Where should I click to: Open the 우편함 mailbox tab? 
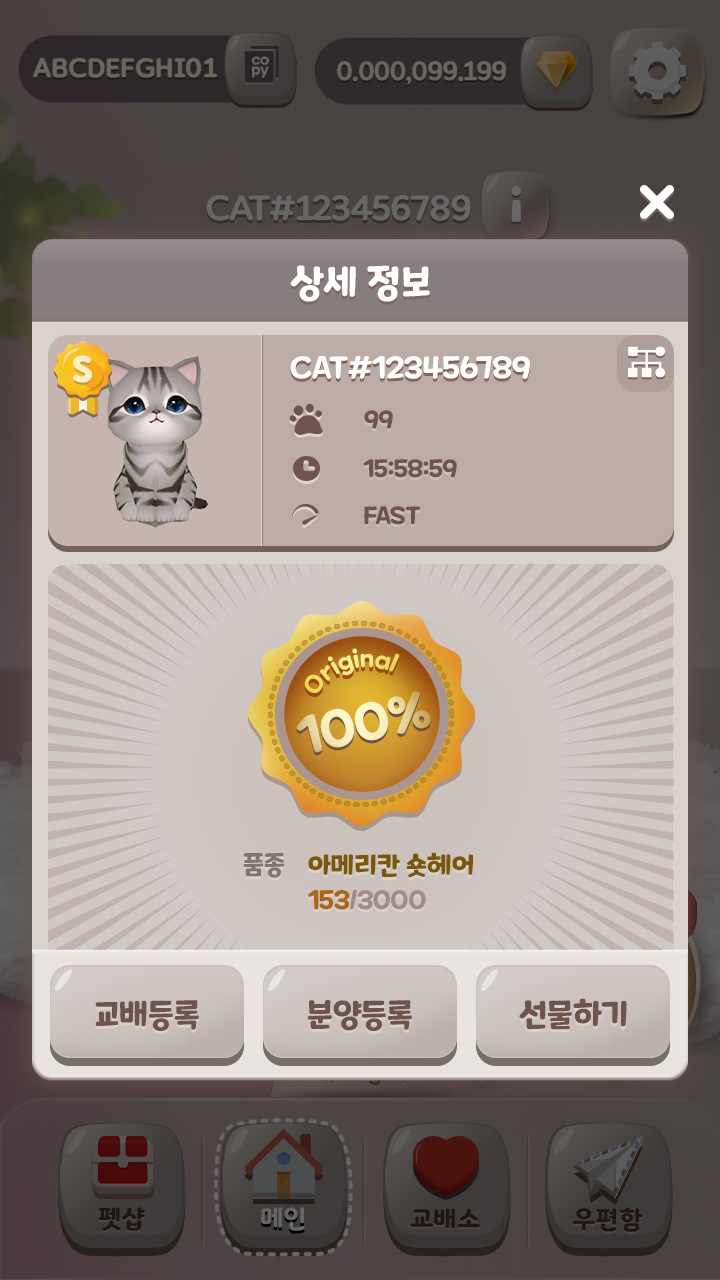[x=608, y=1187]
